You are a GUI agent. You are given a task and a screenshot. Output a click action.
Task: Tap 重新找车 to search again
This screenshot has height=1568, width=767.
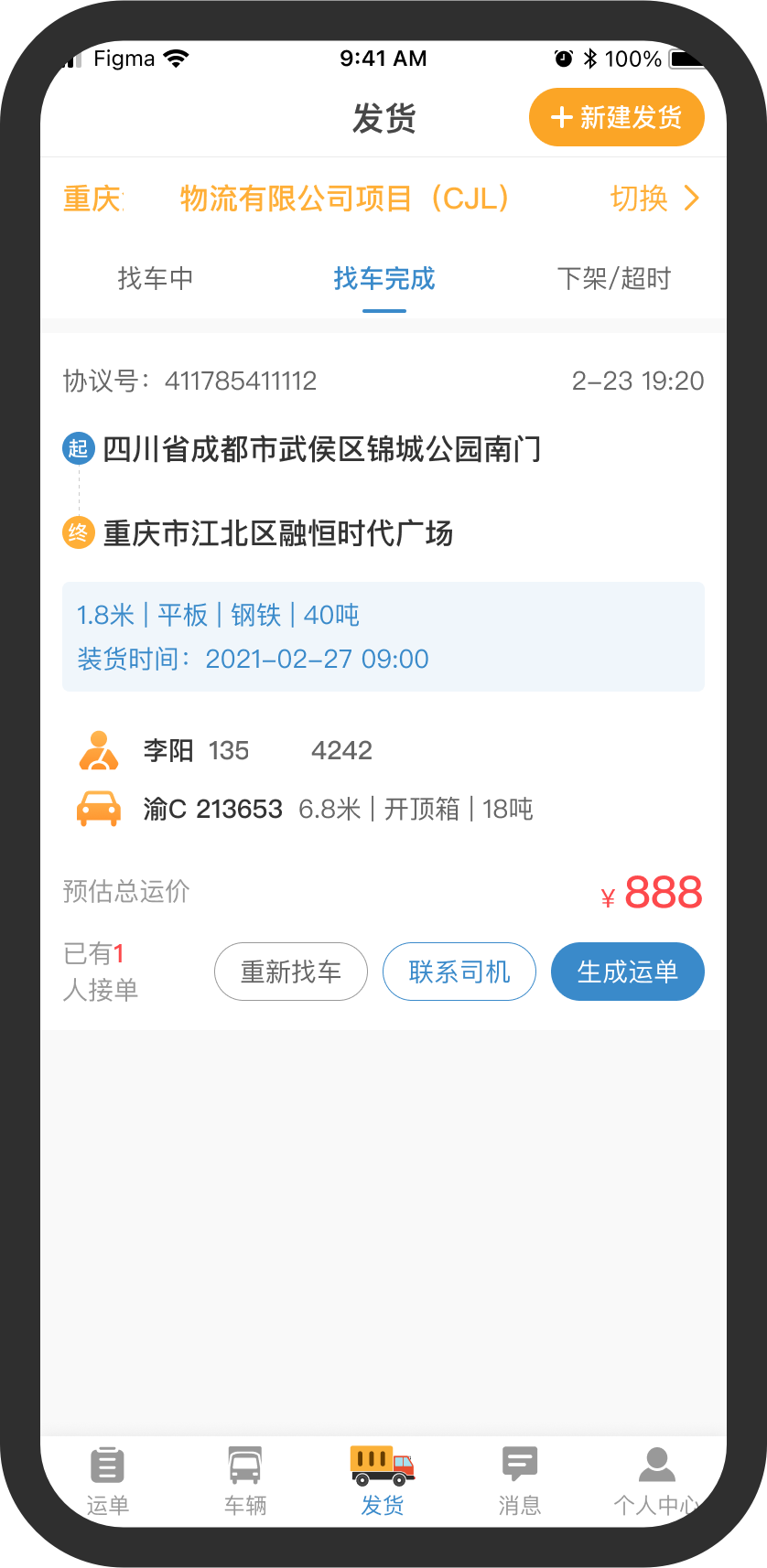(291, 972)
